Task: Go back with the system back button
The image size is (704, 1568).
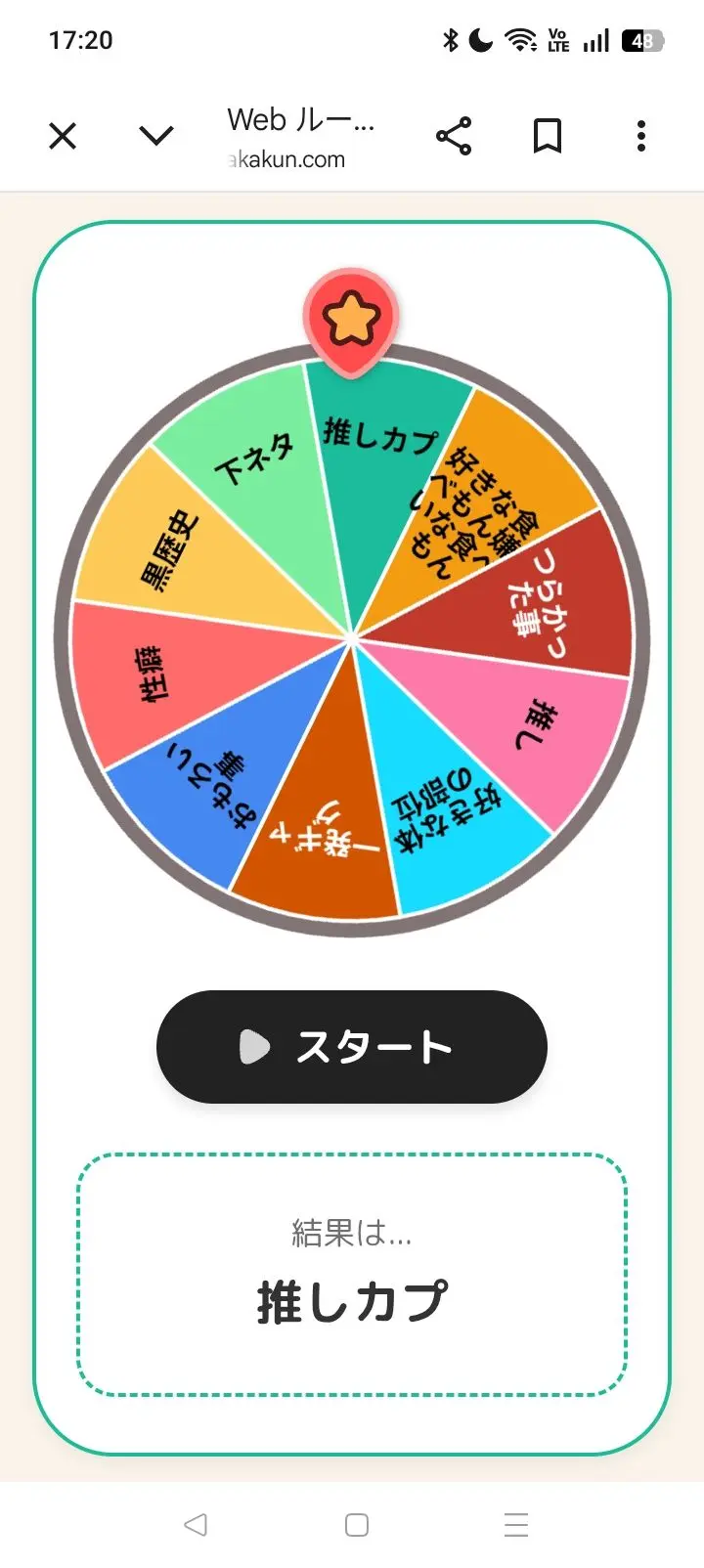Action: 196,1524
